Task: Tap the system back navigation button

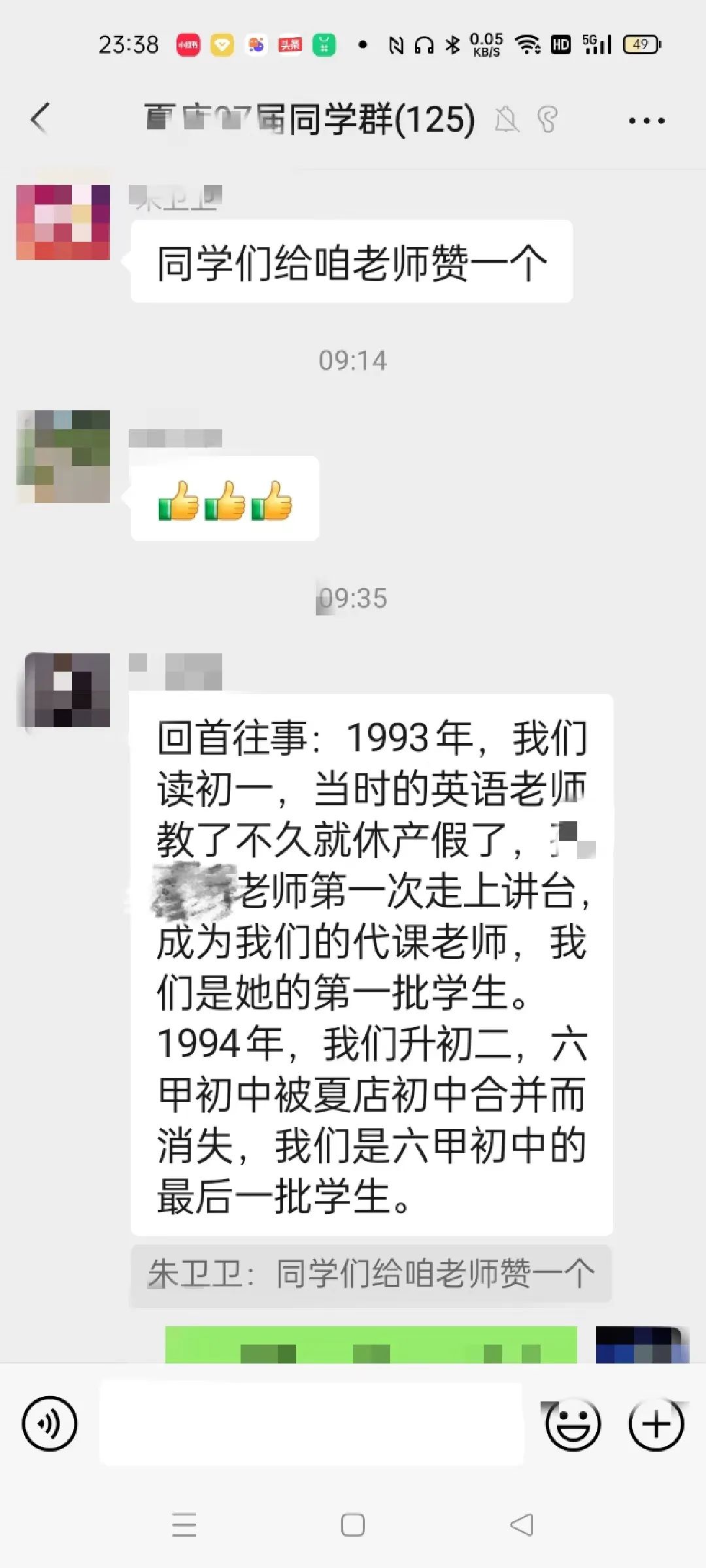Action: click(x=521, y=1525)
